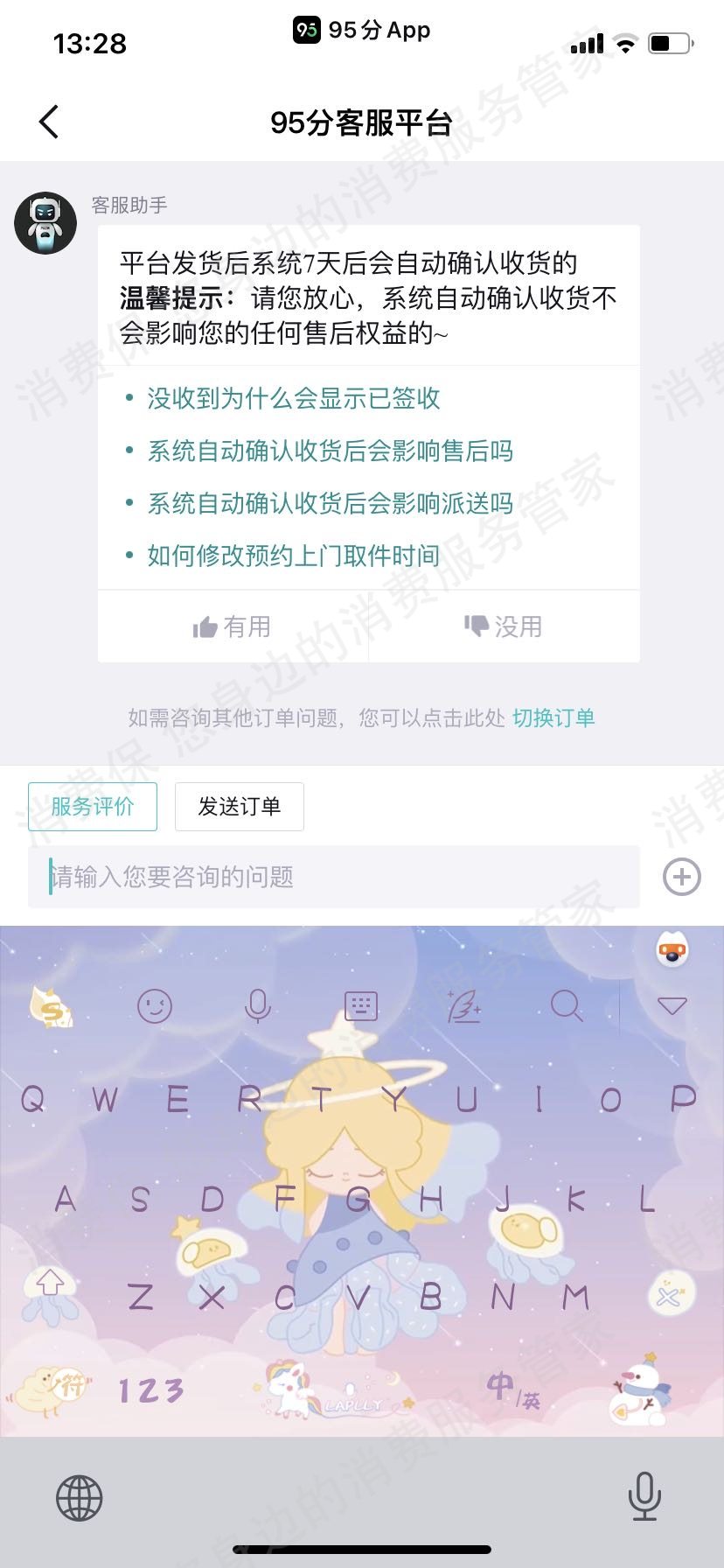Start dictation with the bottom microphone

click(x=644, y=1496)
